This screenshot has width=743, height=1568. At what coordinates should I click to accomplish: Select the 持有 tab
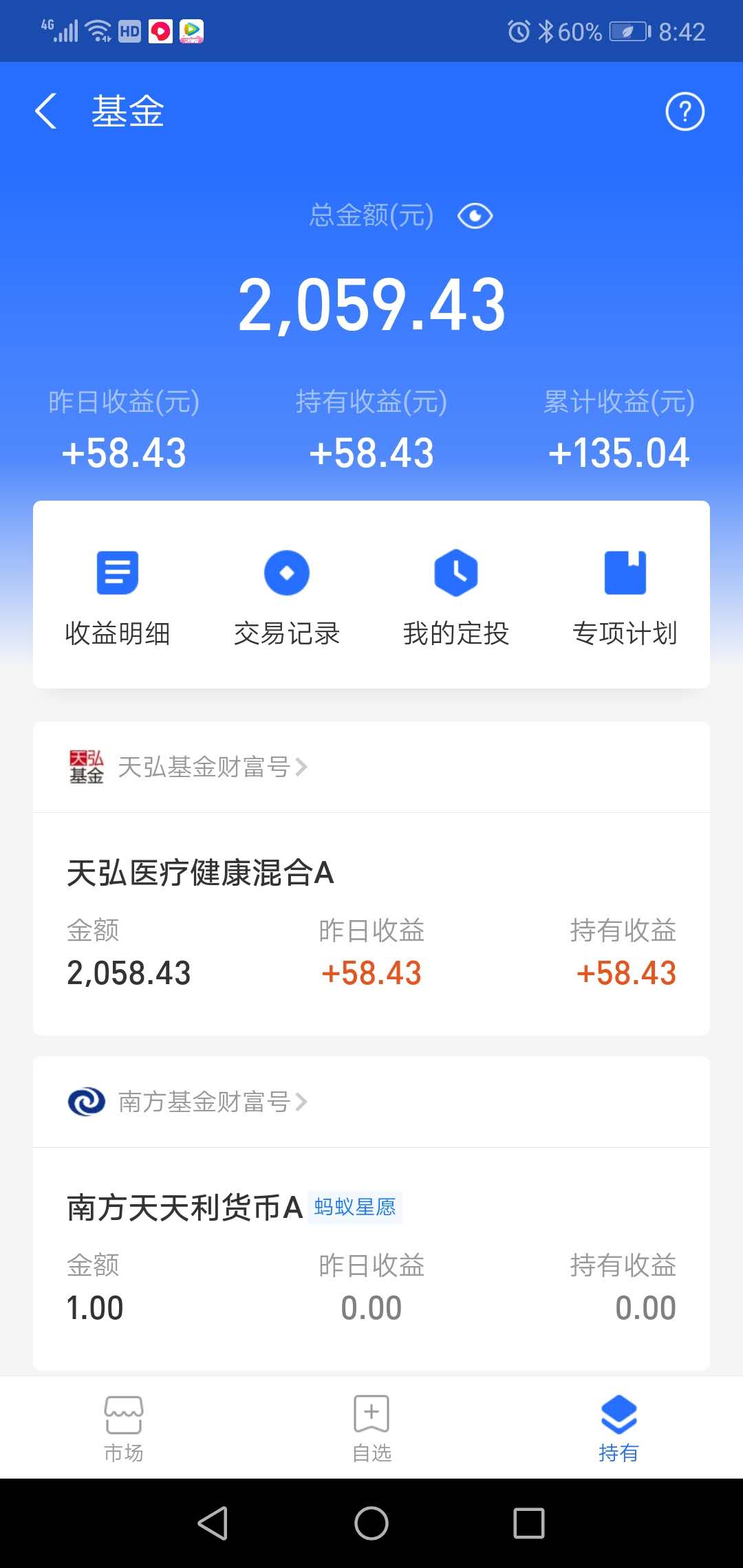(x=619, y=1428)
